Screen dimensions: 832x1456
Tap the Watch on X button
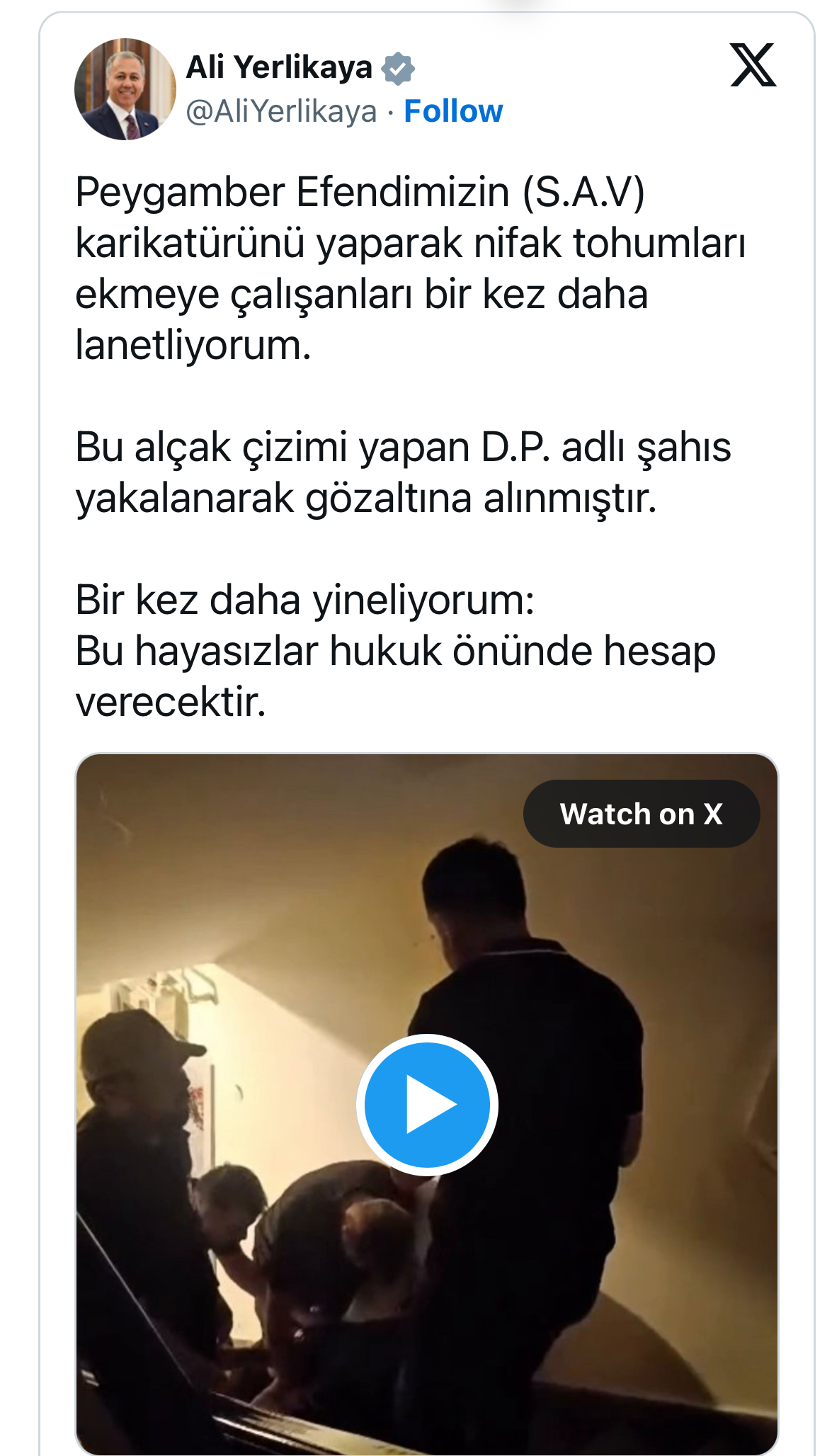641,814
